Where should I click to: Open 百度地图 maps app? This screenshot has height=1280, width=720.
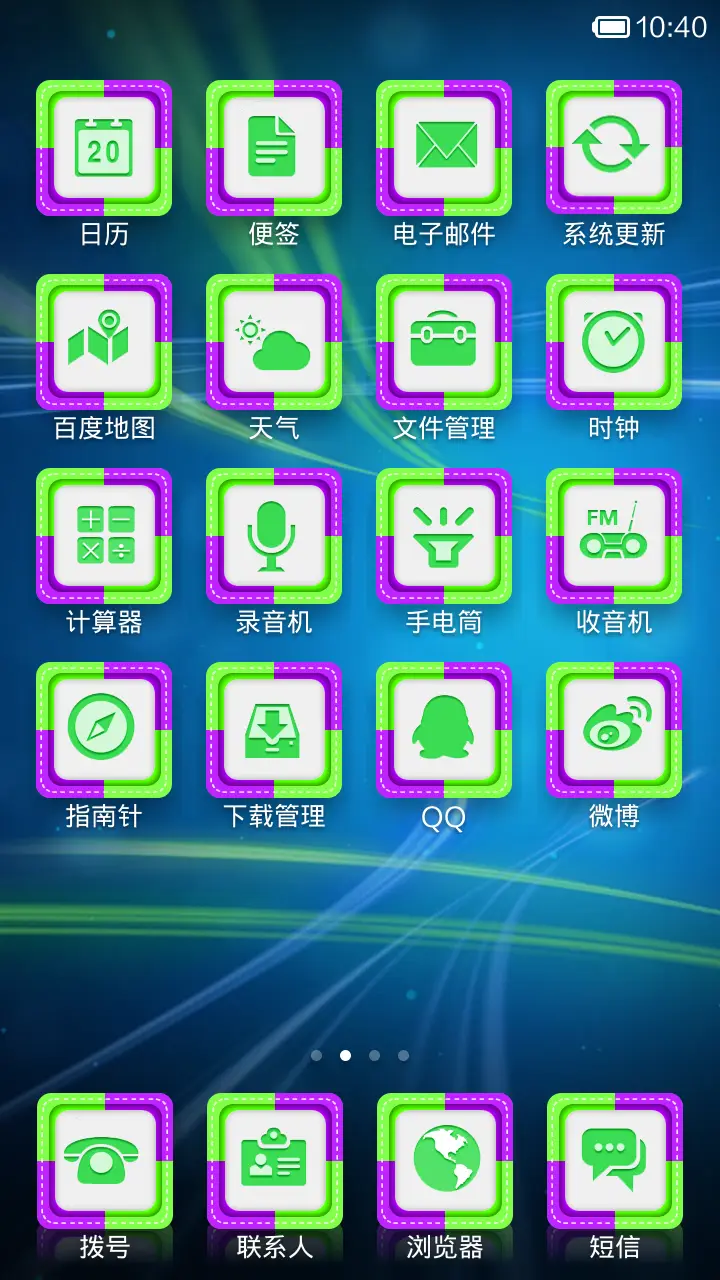(x=104, y=343)
